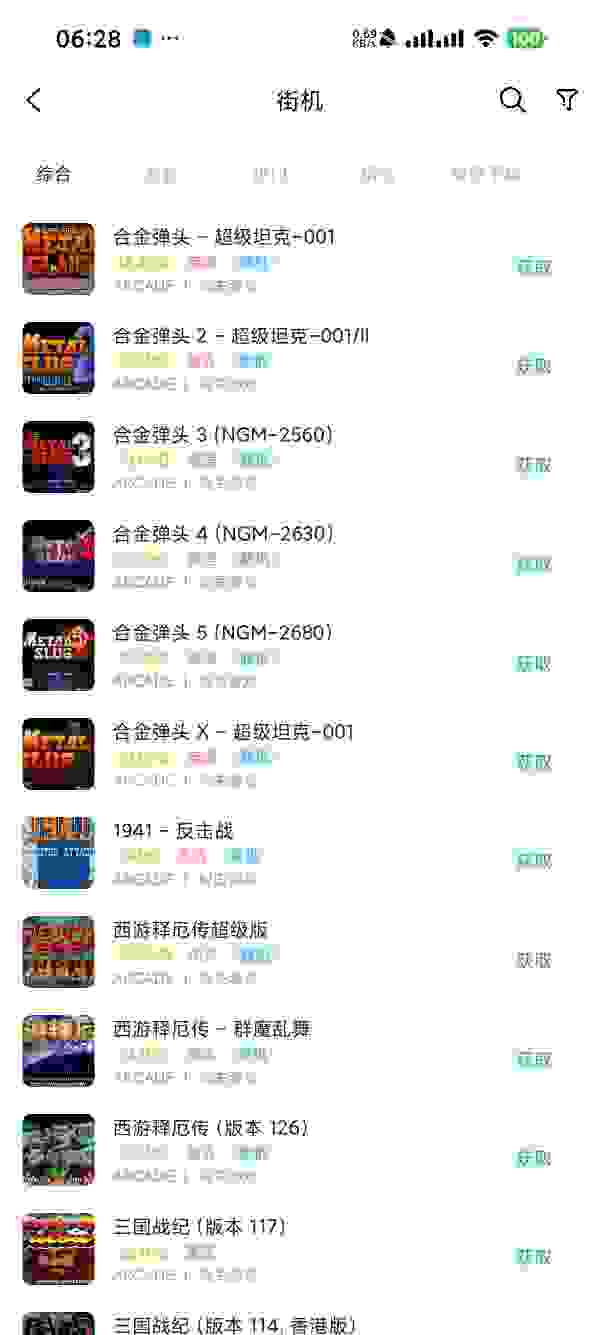Switch to the 综合 tab
Image resolution: width=600 pixels, height=1335 pixels.
point(54,174)
